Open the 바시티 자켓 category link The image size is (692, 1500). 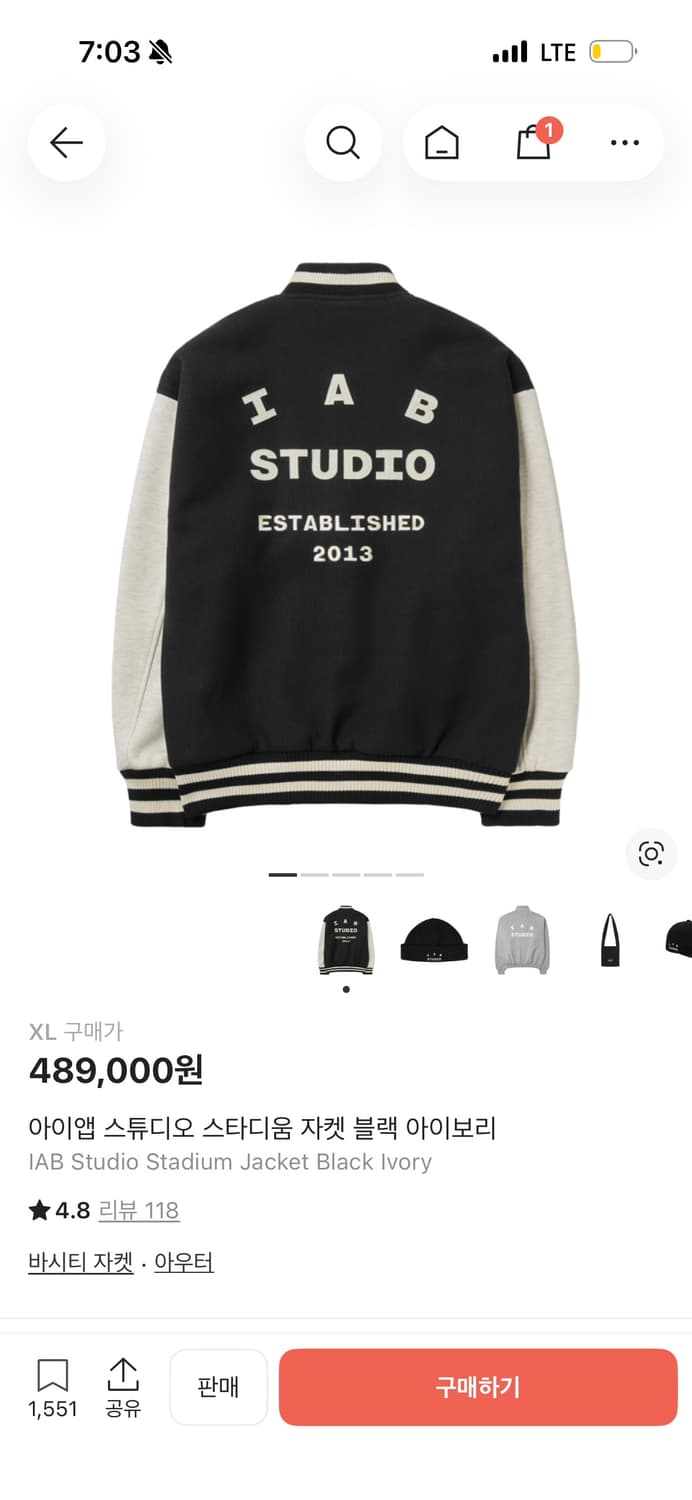[x=81, y=1263]
